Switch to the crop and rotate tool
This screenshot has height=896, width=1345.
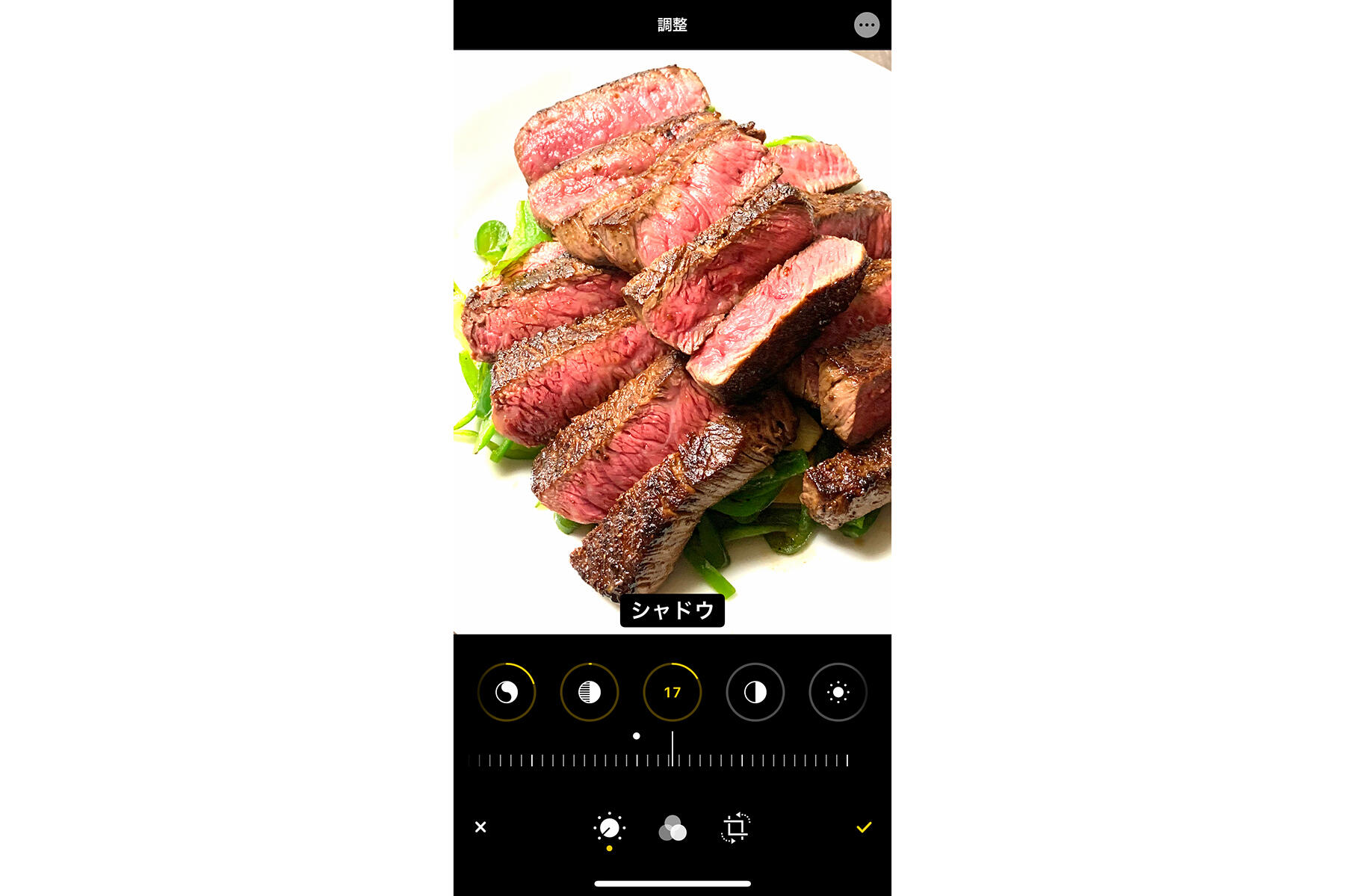(x=735, y=827)
